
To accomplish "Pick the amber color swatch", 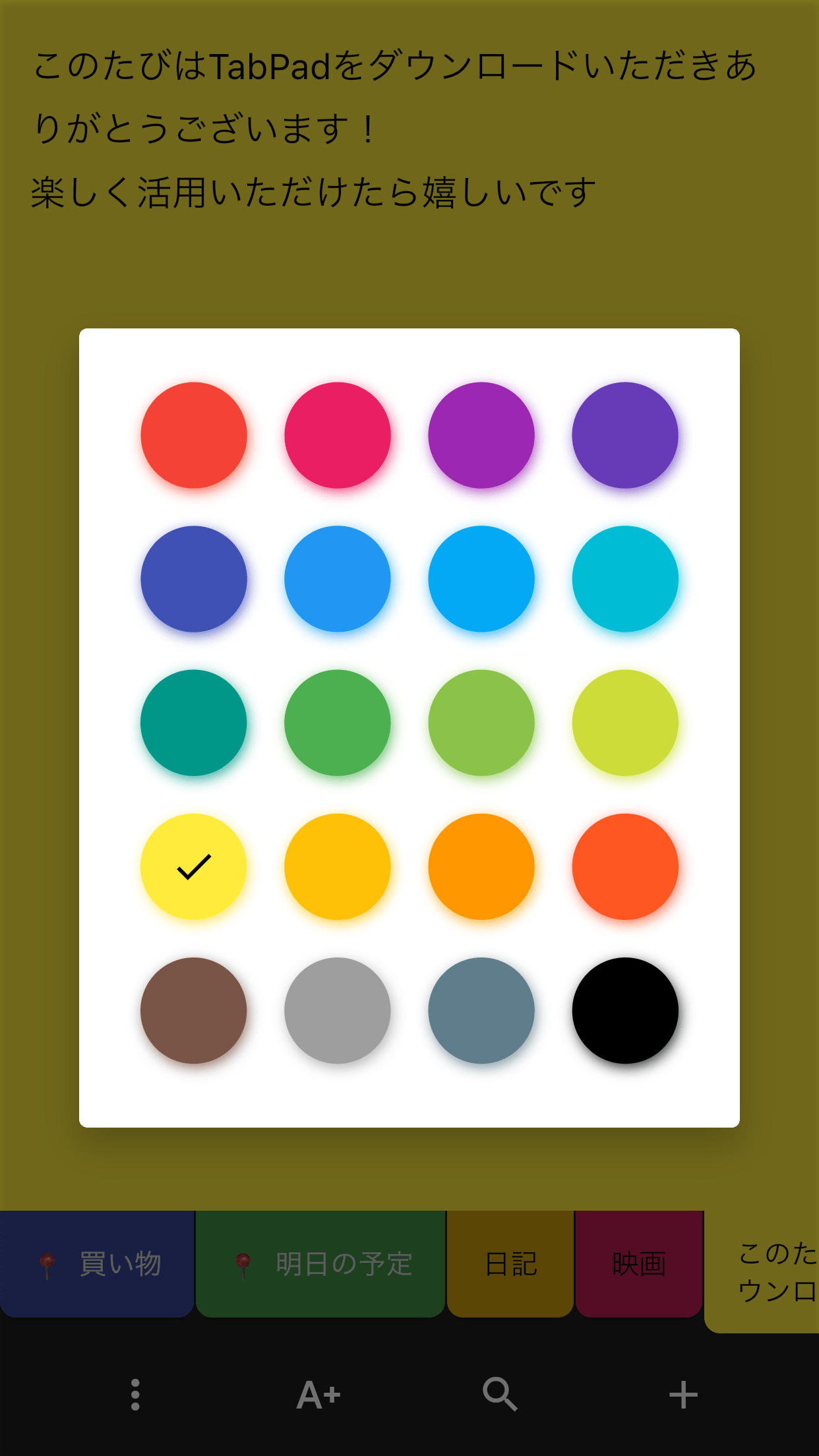I will coord(337,866).
